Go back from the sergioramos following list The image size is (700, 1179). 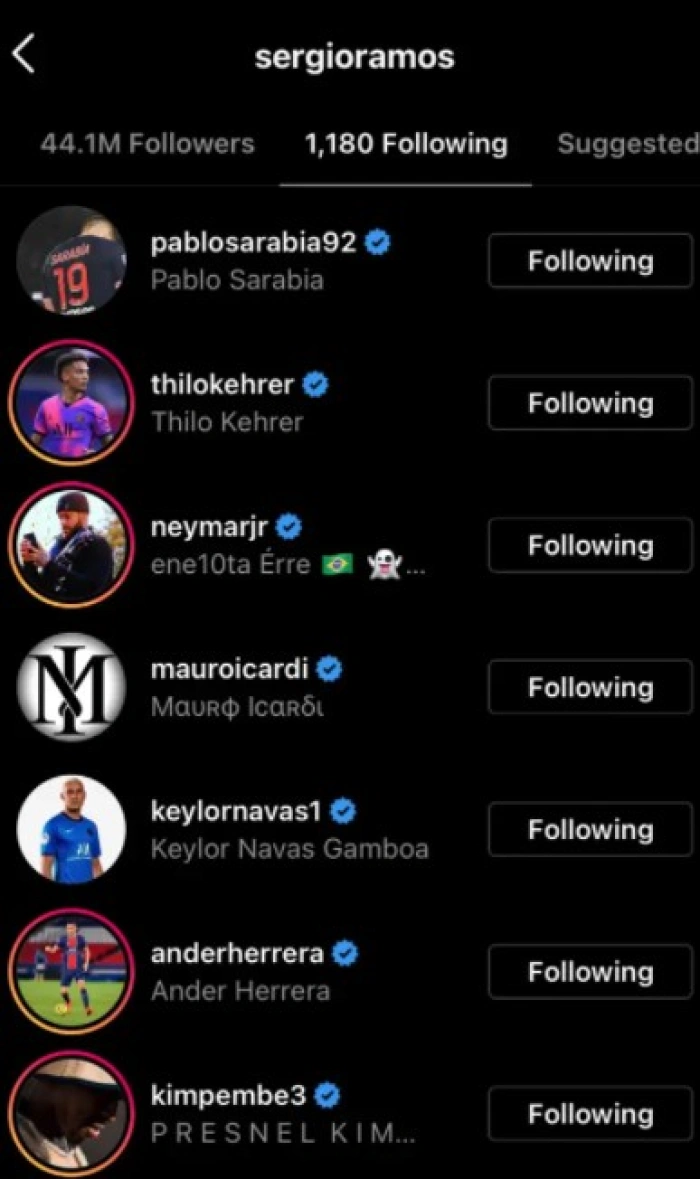click(x=24, y=53)
